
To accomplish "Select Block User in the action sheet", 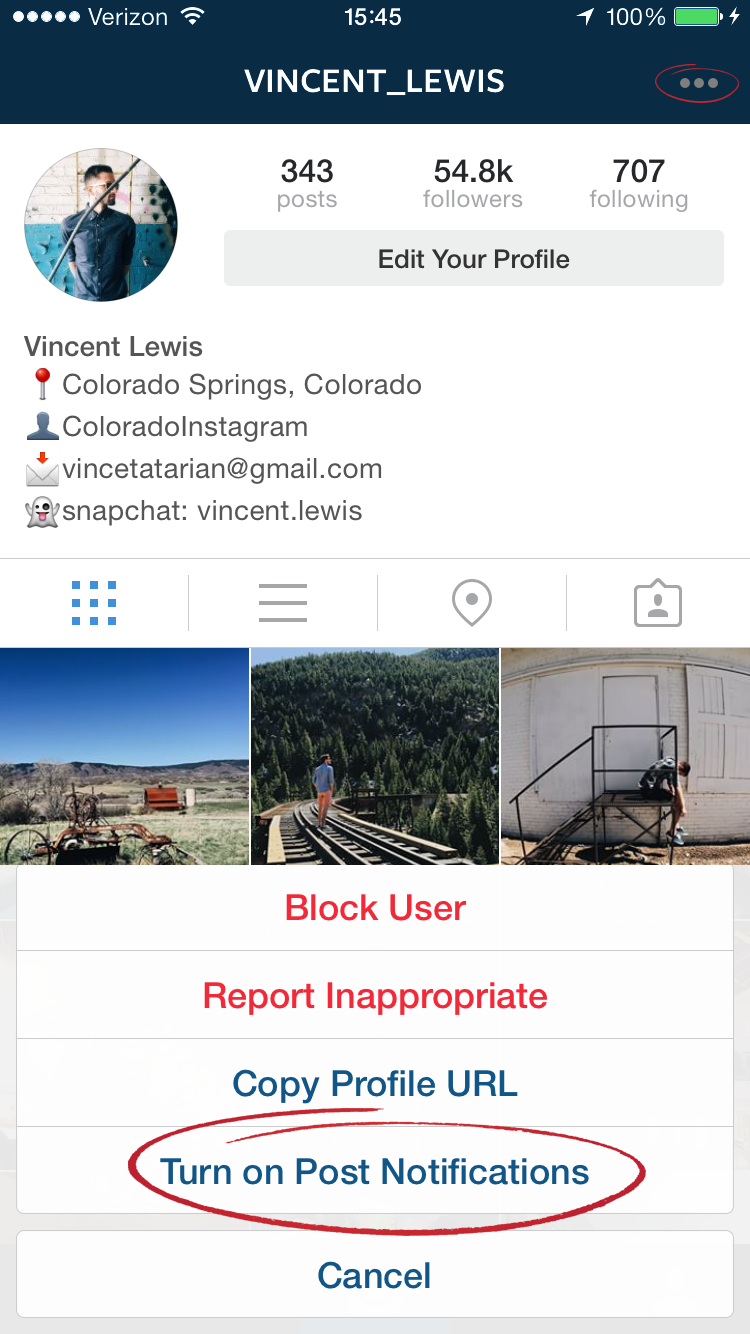I will coord(375,908).
